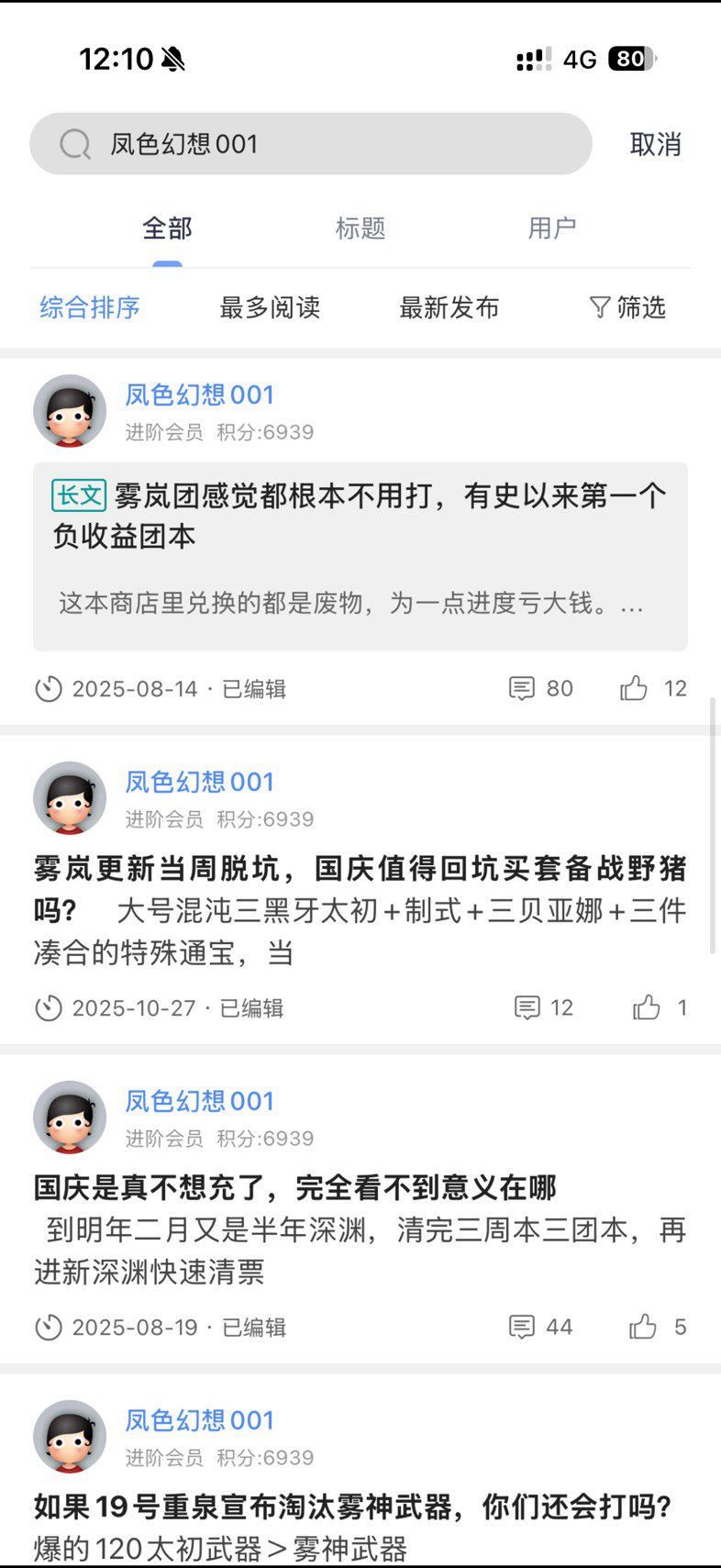This screenshot has height=1568, width=721.
Task: Sort results by 最多阅读
Action: pos(270,307)
